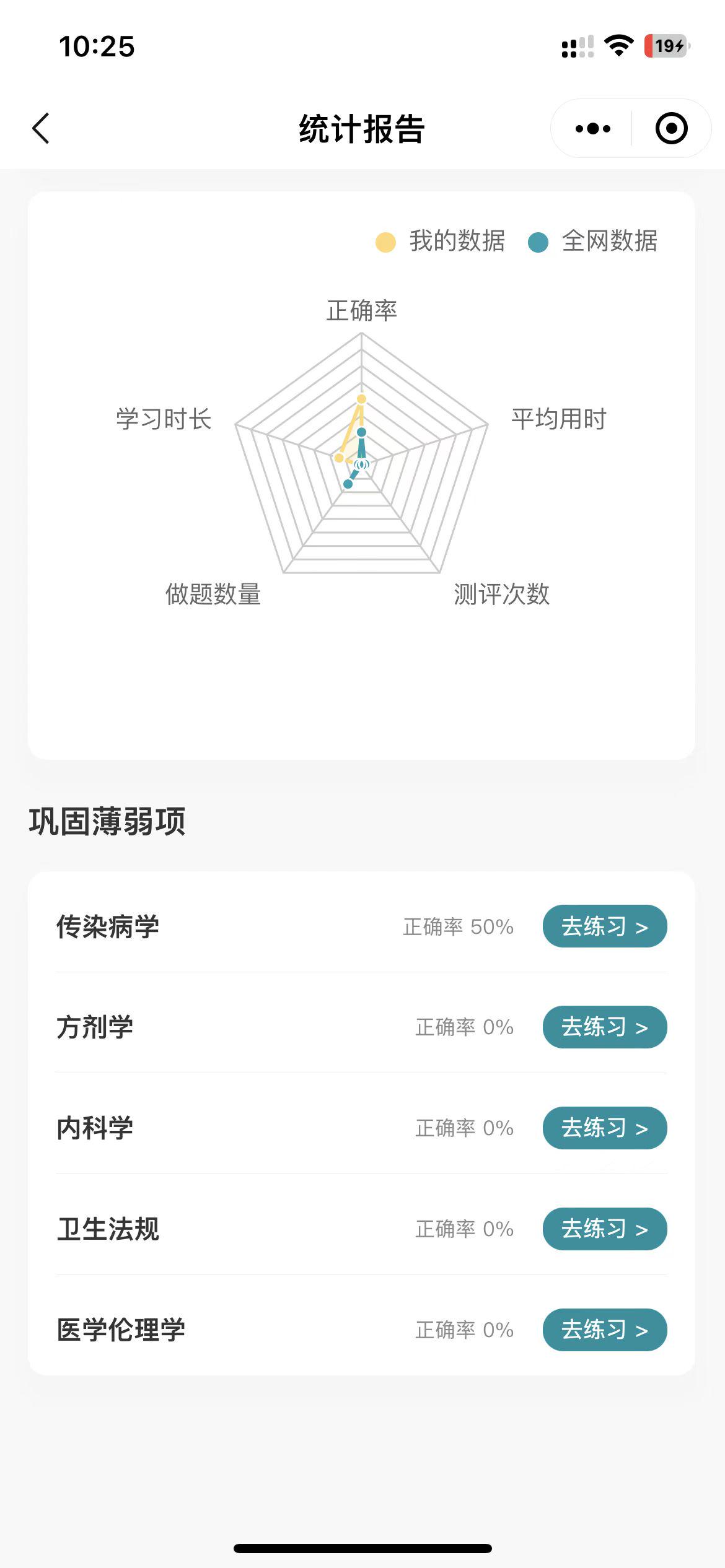Expand the 去练习 chevron beside 方剂学
Image resolution: width=725 pixels, height=1568 pixels.
coord(642,1027)
